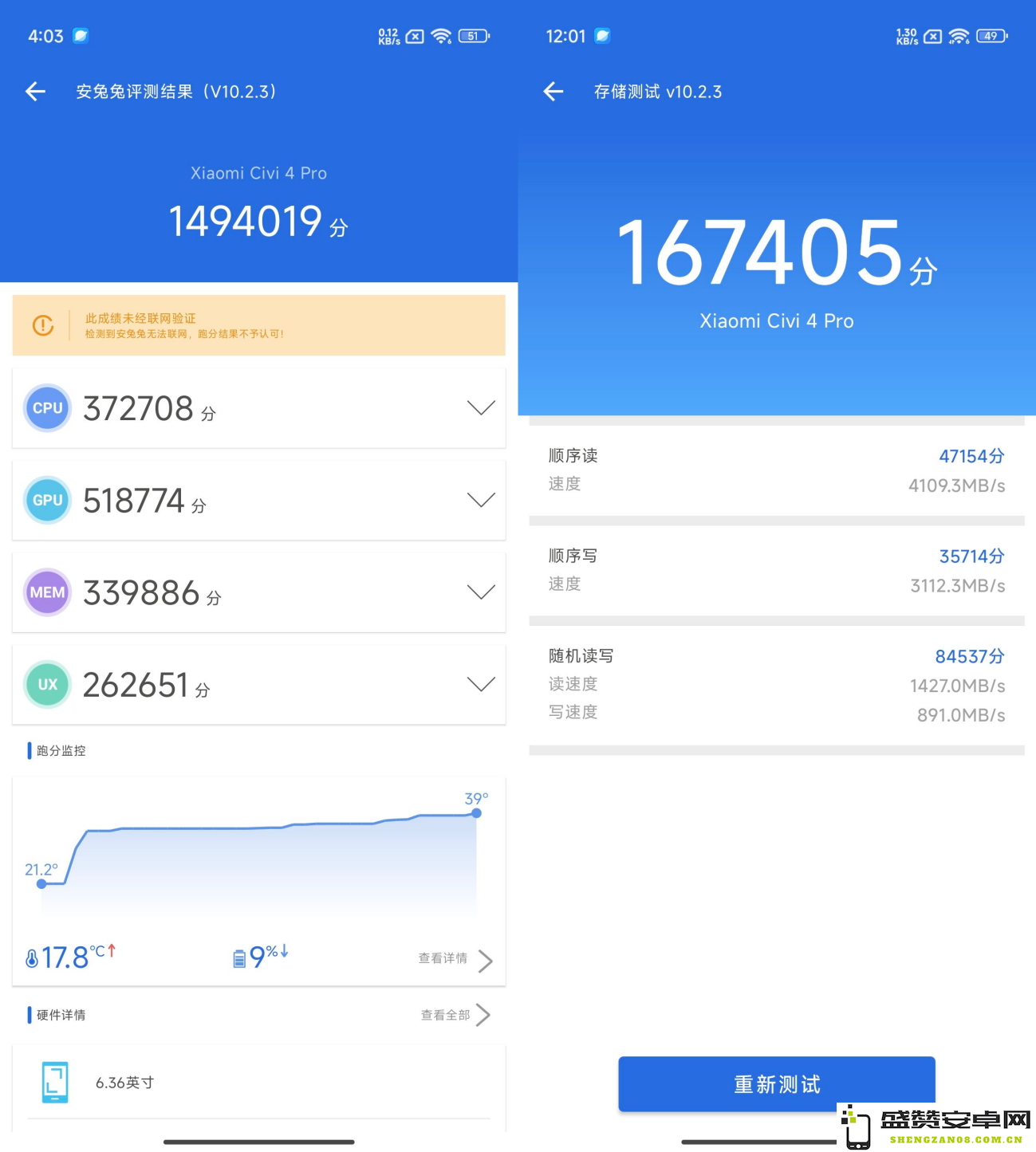Open 查看详情 for benchmark temperature monitoring

(x=455, y=959)
